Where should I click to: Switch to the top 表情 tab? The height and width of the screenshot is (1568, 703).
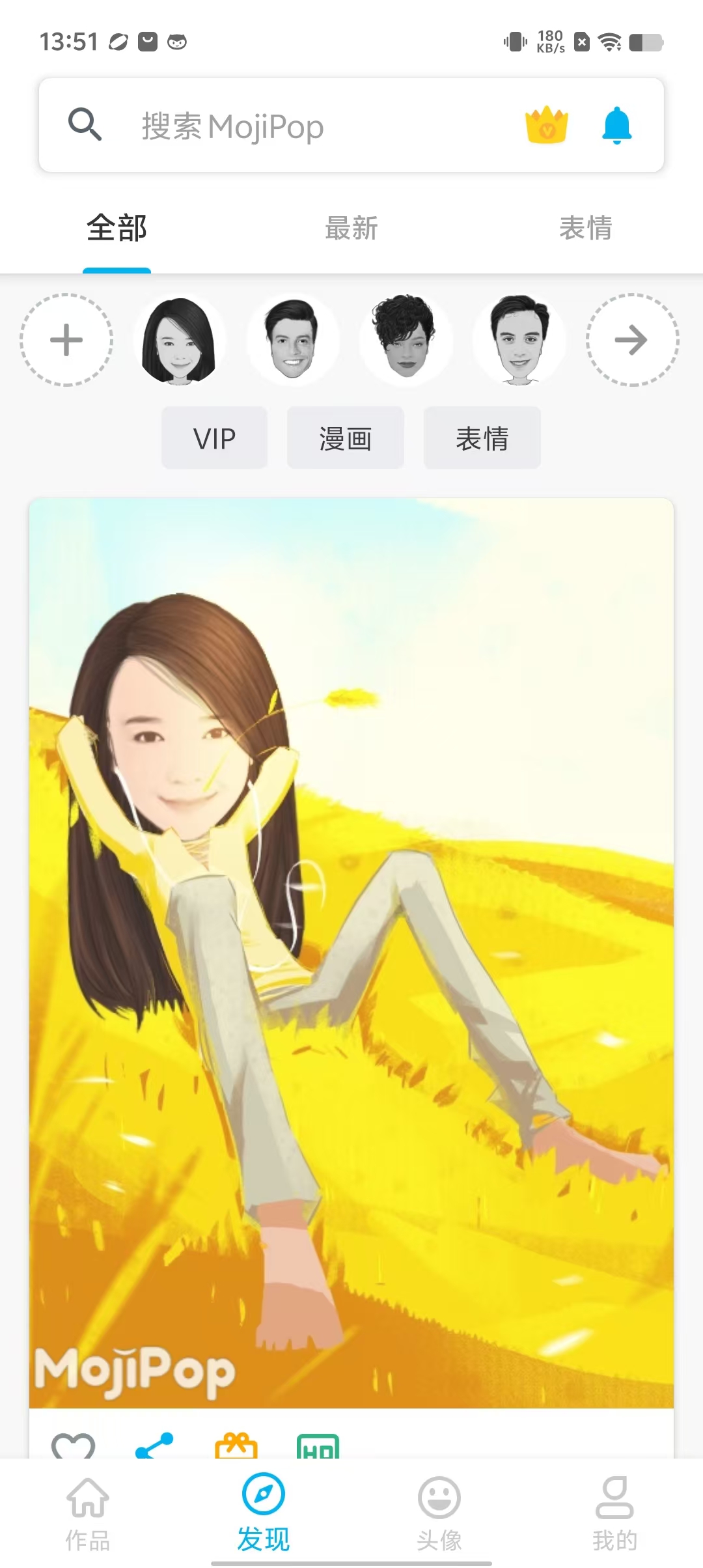point(585,229)
